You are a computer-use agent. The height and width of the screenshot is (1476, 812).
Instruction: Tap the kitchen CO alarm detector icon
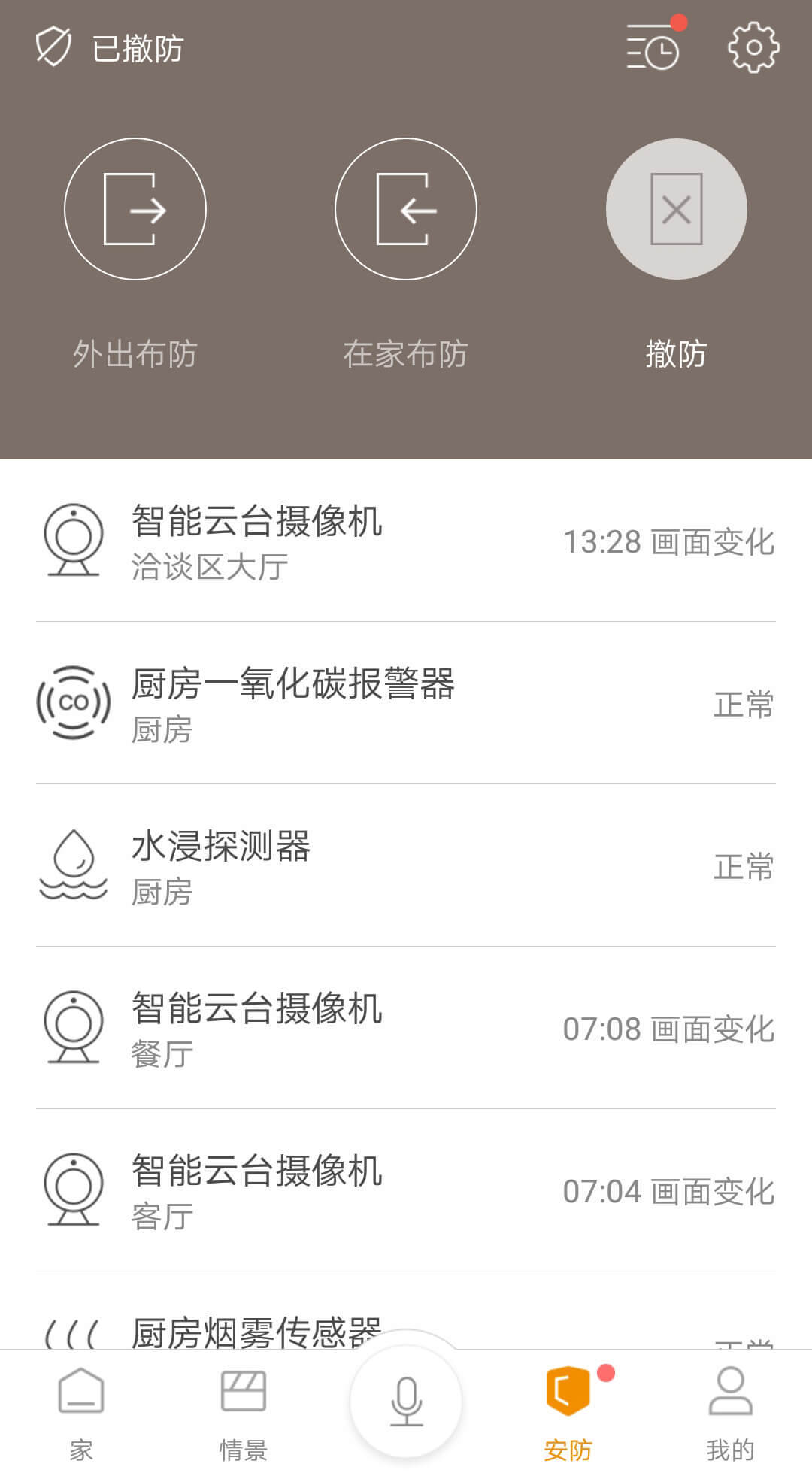[73, 703]
